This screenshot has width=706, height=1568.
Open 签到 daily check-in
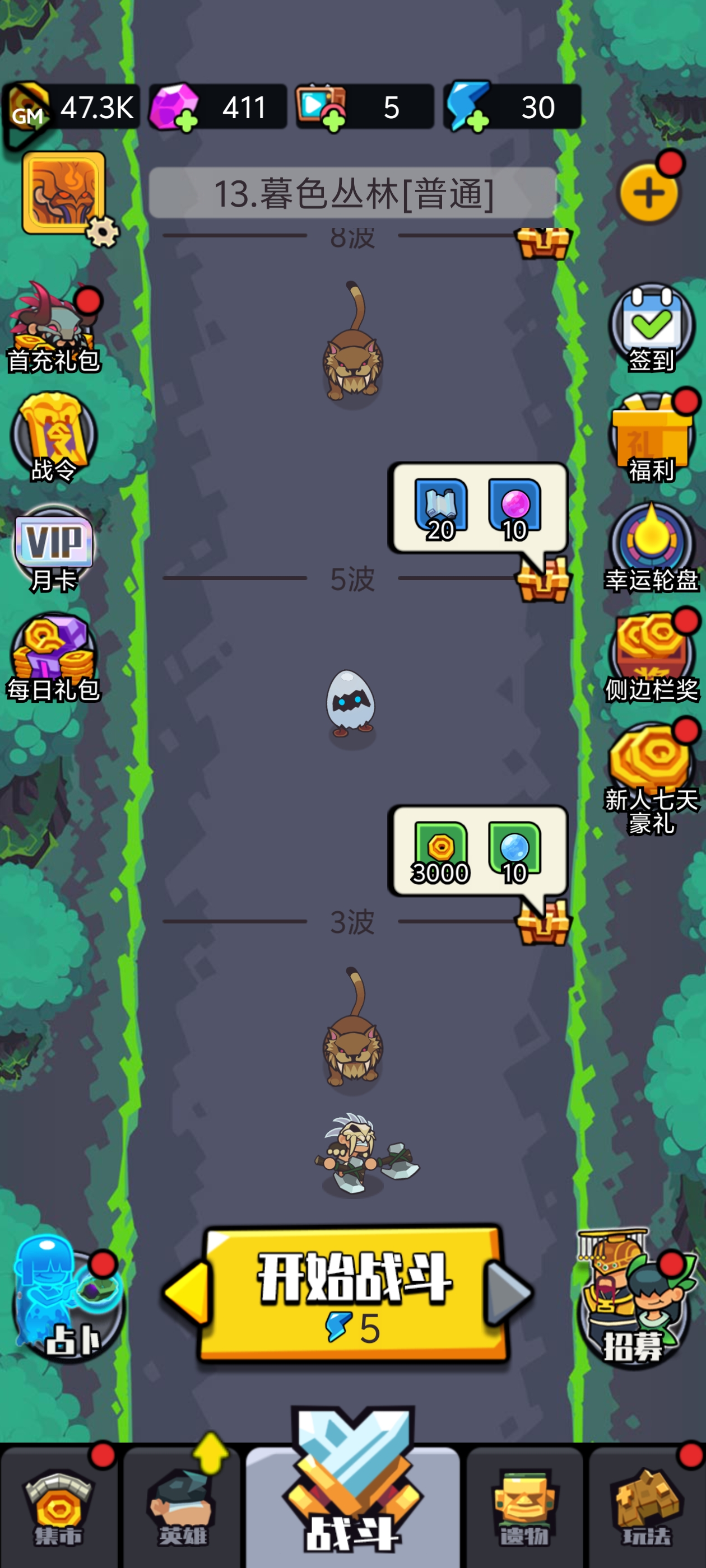[x=651, y=329]
